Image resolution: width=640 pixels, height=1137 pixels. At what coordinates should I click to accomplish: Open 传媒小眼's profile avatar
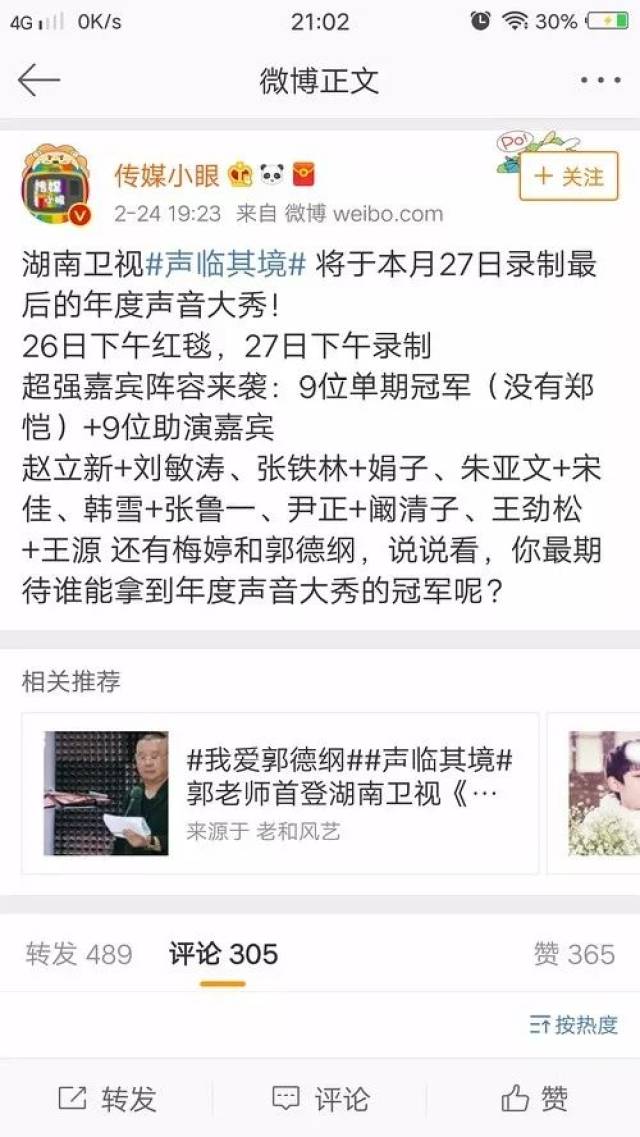(56, 186)
